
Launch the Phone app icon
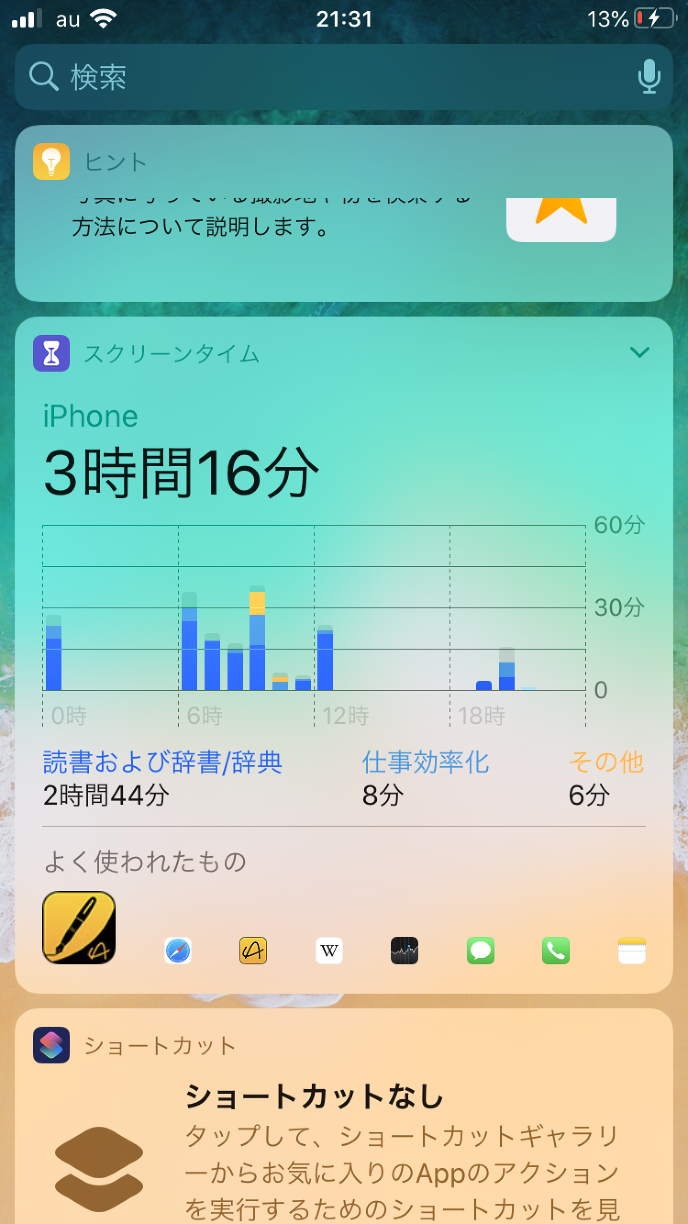(x=556, y=950)
